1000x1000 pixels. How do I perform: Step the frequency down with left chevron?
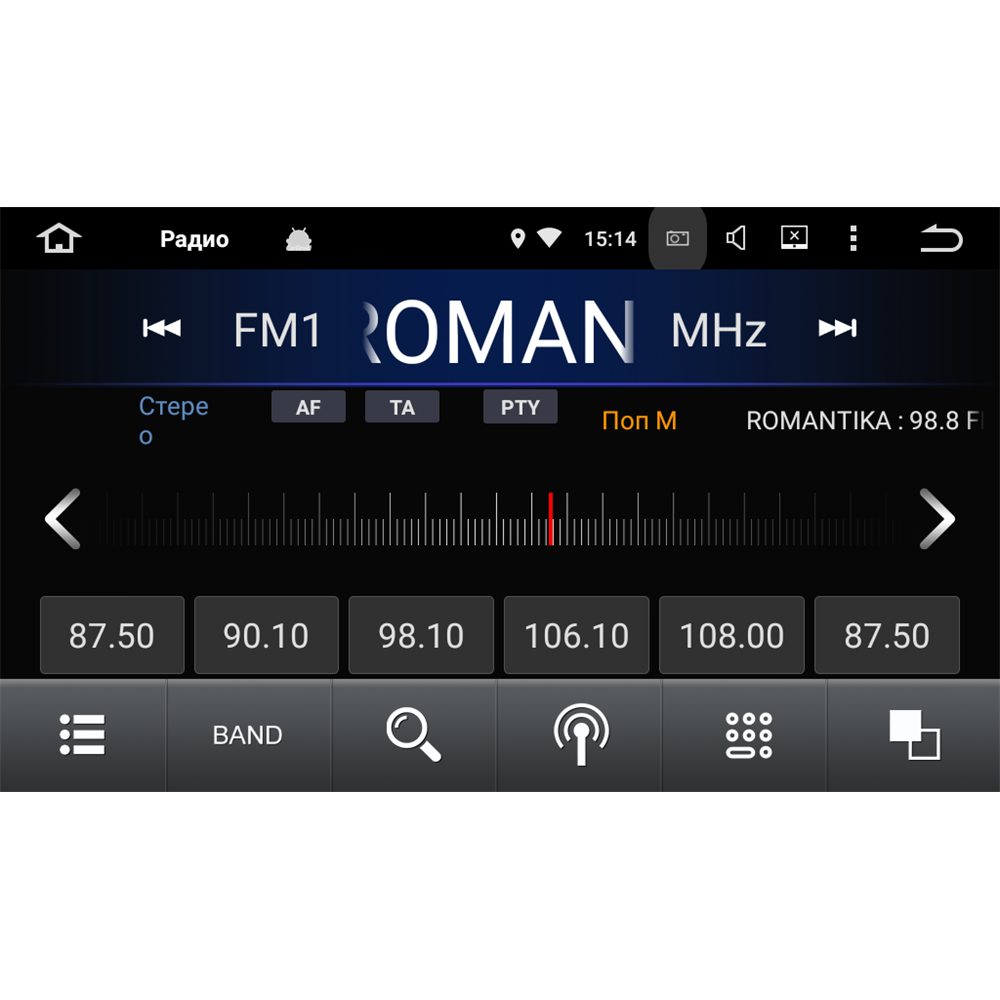click(62, 518)
